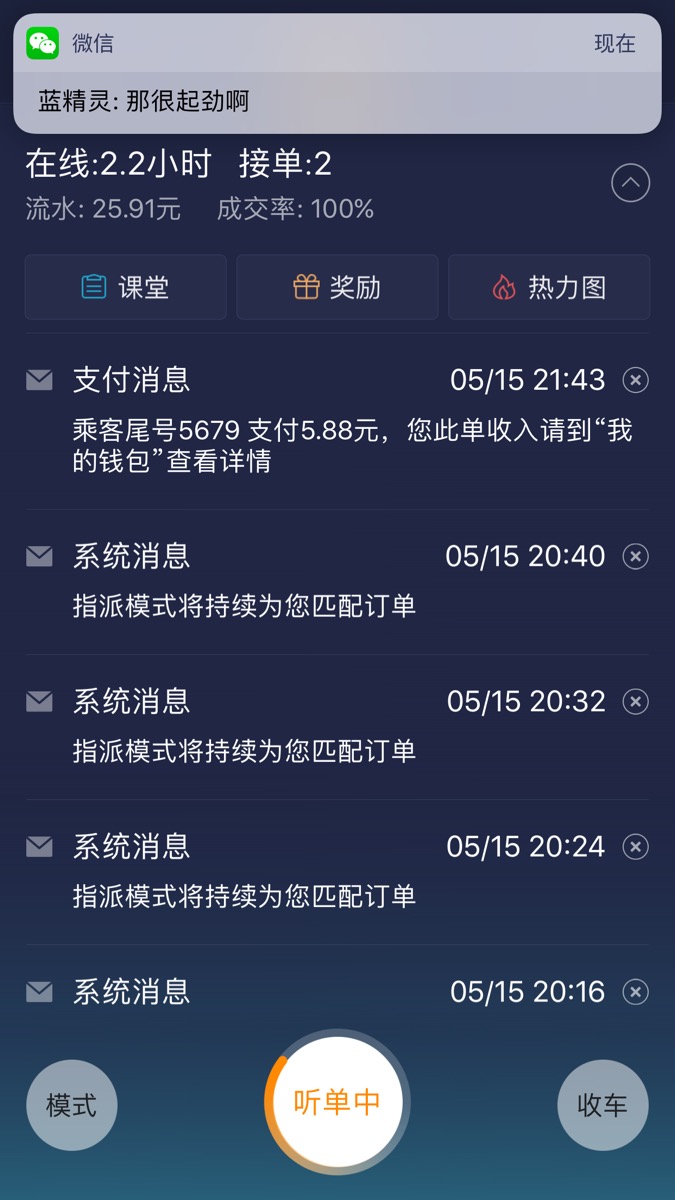Collapse the online stats panel with chevron
This screenshot has width=675, height=1200.
pos(631,183)
